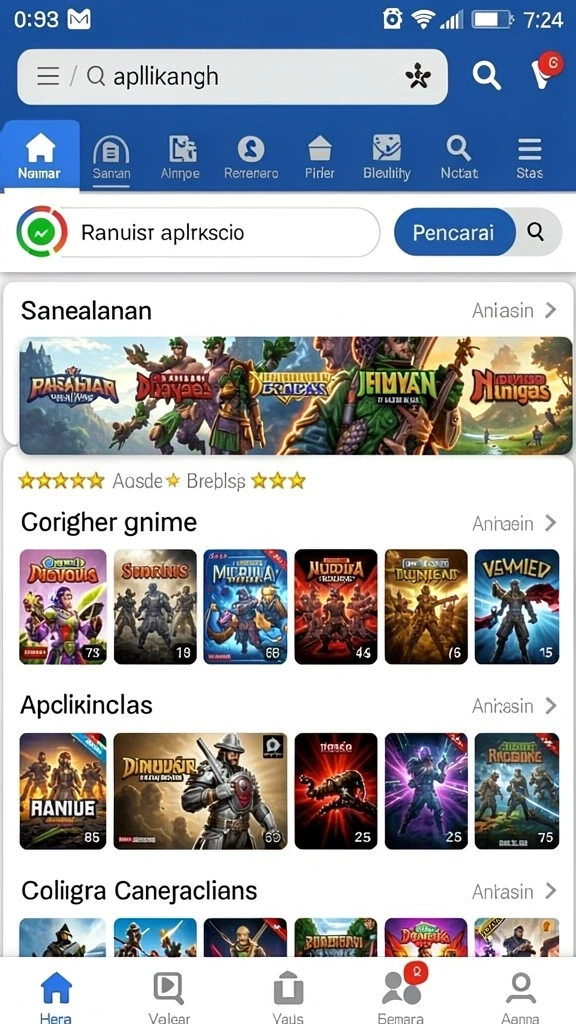Screen dimensions: 576x1024
Task: Select the Remenero top tab
Action: (x=251, y=157)
